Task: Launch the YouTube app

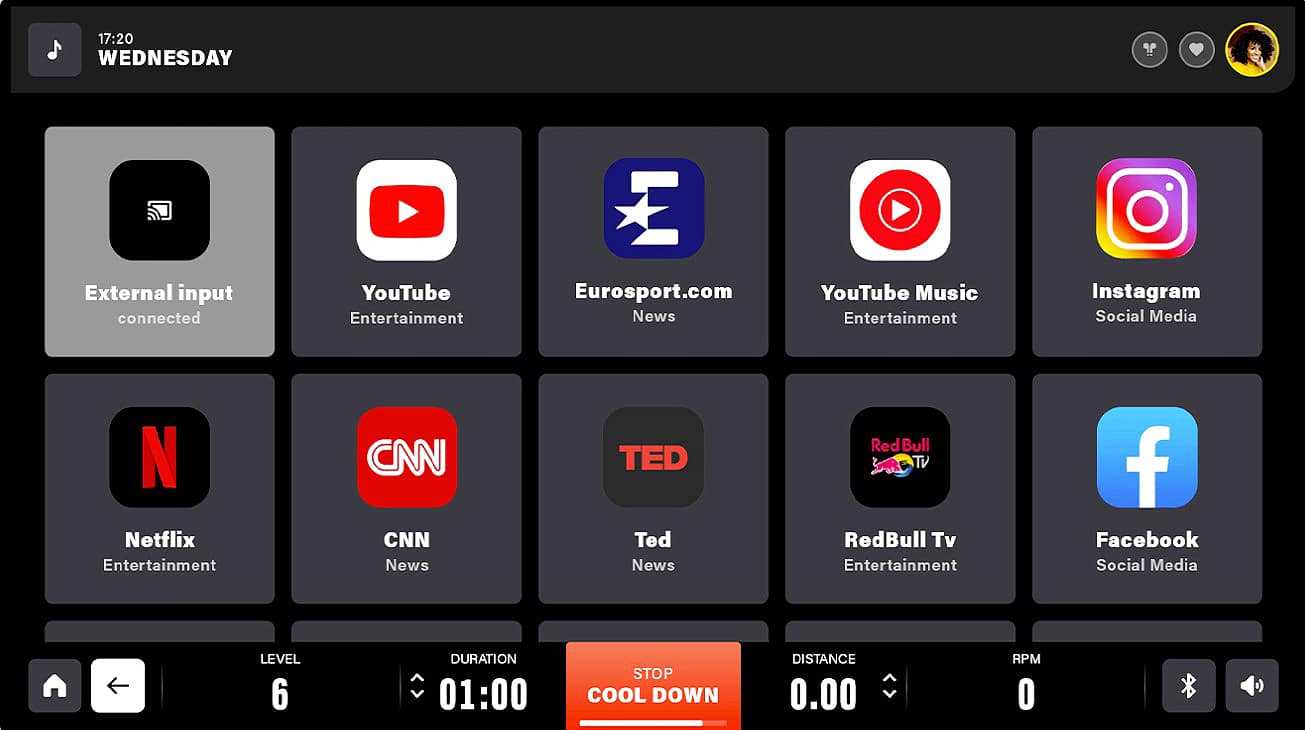Action: [x=406, y=241]
